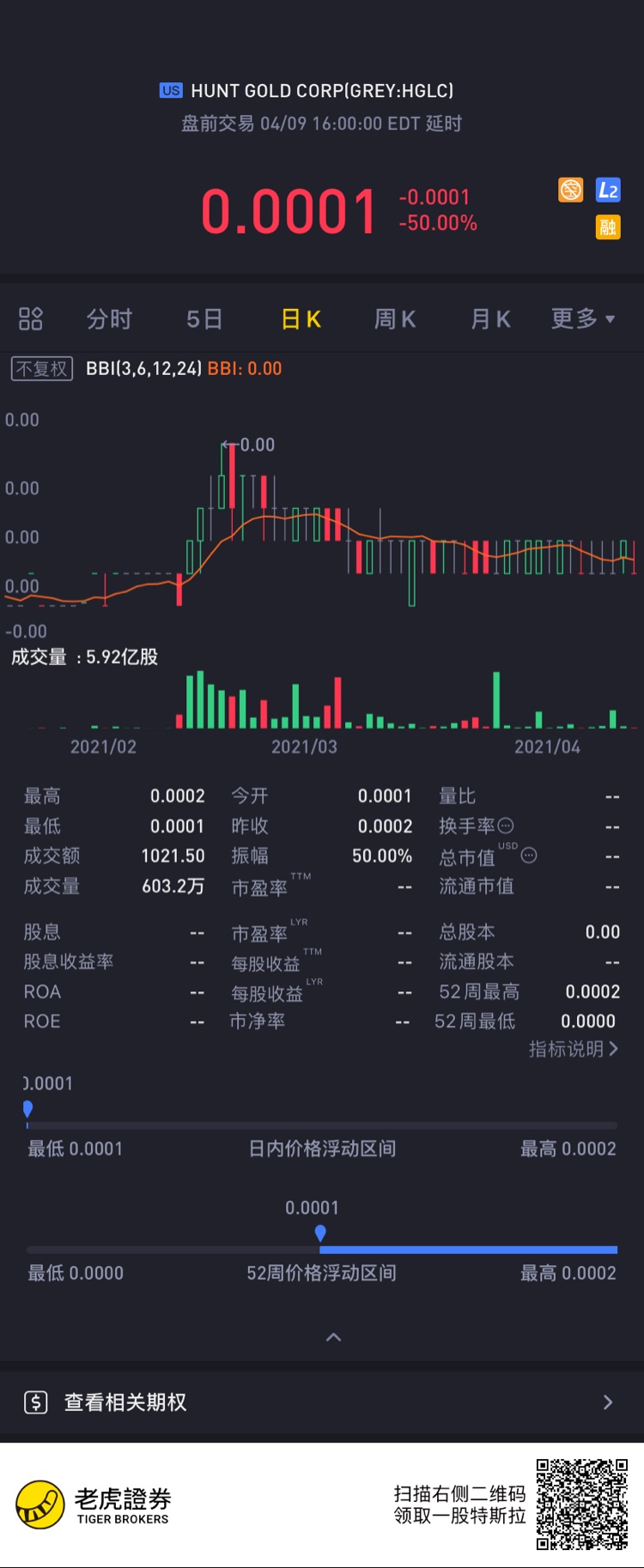Open 查看相关期权 related options
This screenshot has width=644, height=1568.
click(322, 1402)
